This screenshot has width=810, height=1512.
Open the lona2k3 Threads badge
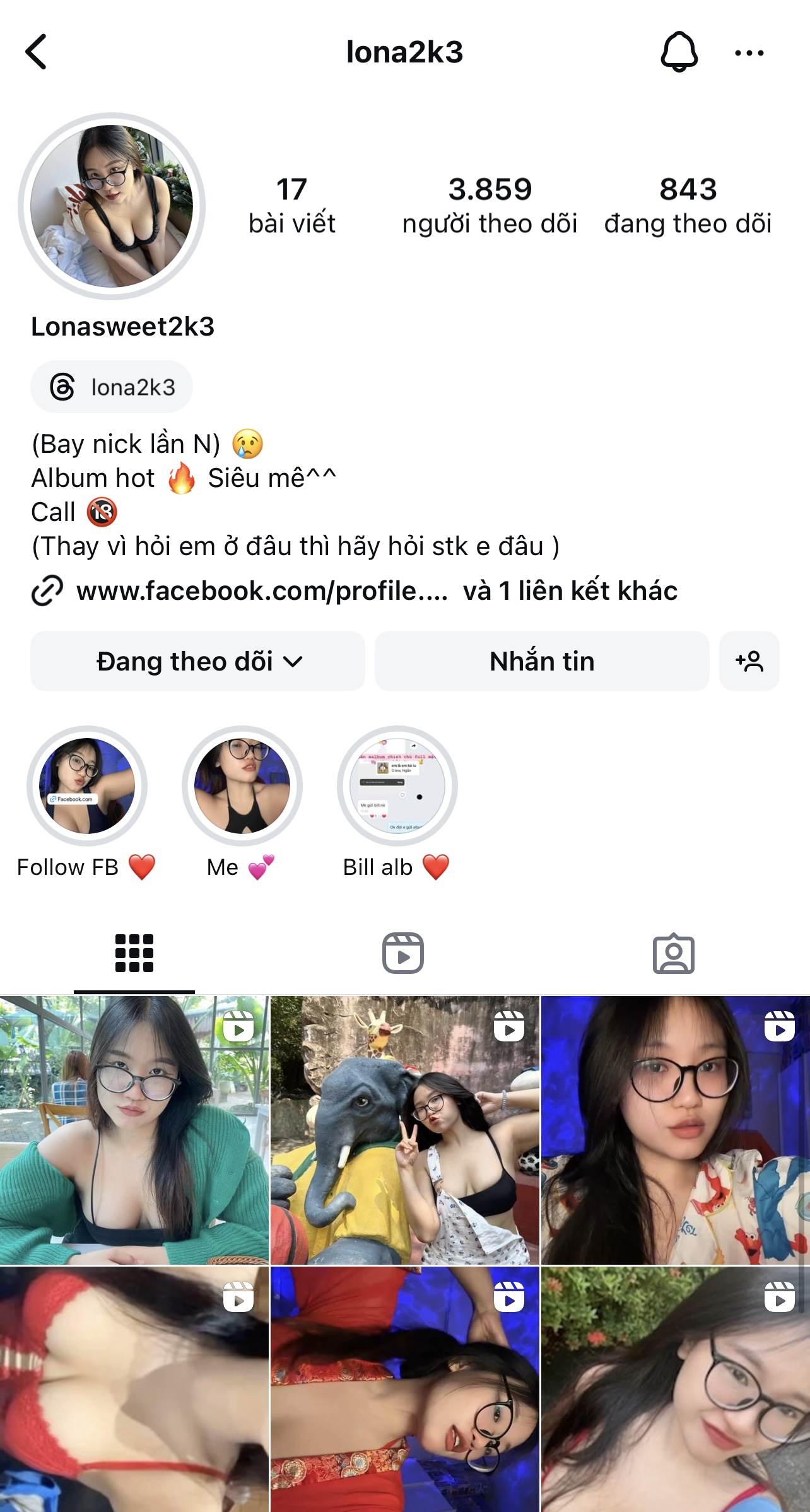112,387
